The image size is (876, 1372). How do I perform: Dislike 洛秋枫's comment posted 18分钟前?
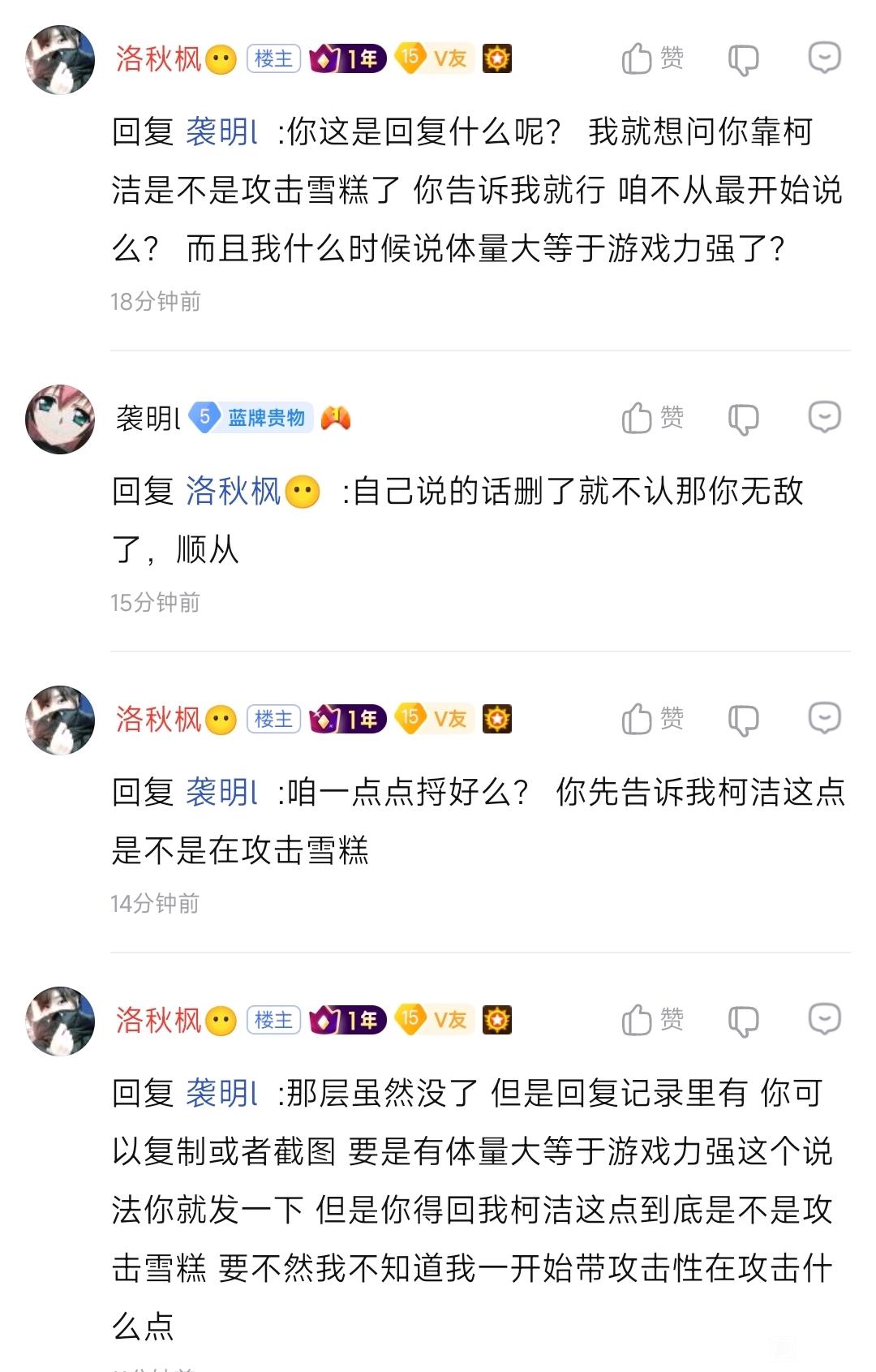click(x=743, y=59)
